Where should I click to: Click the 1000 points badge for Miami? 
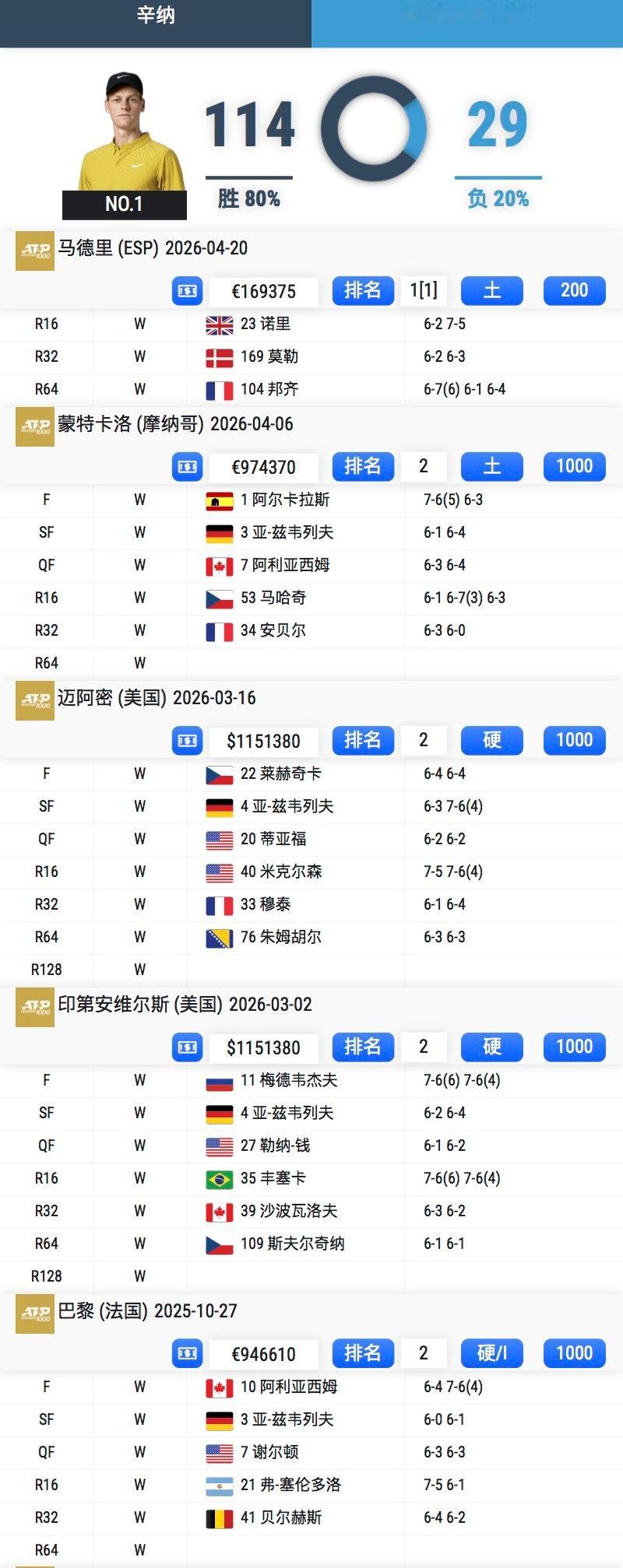574,740
